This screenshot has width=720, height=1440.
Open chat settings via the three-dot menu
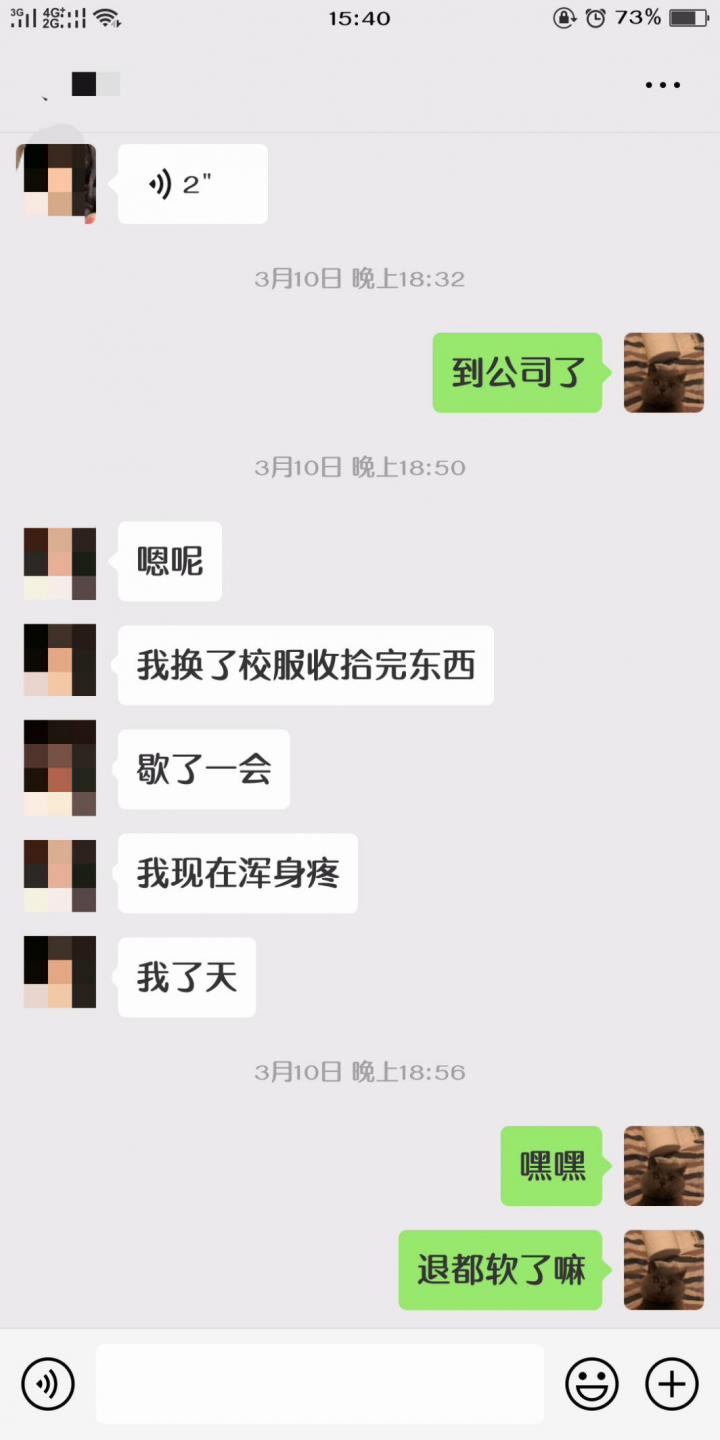(662, 85)
